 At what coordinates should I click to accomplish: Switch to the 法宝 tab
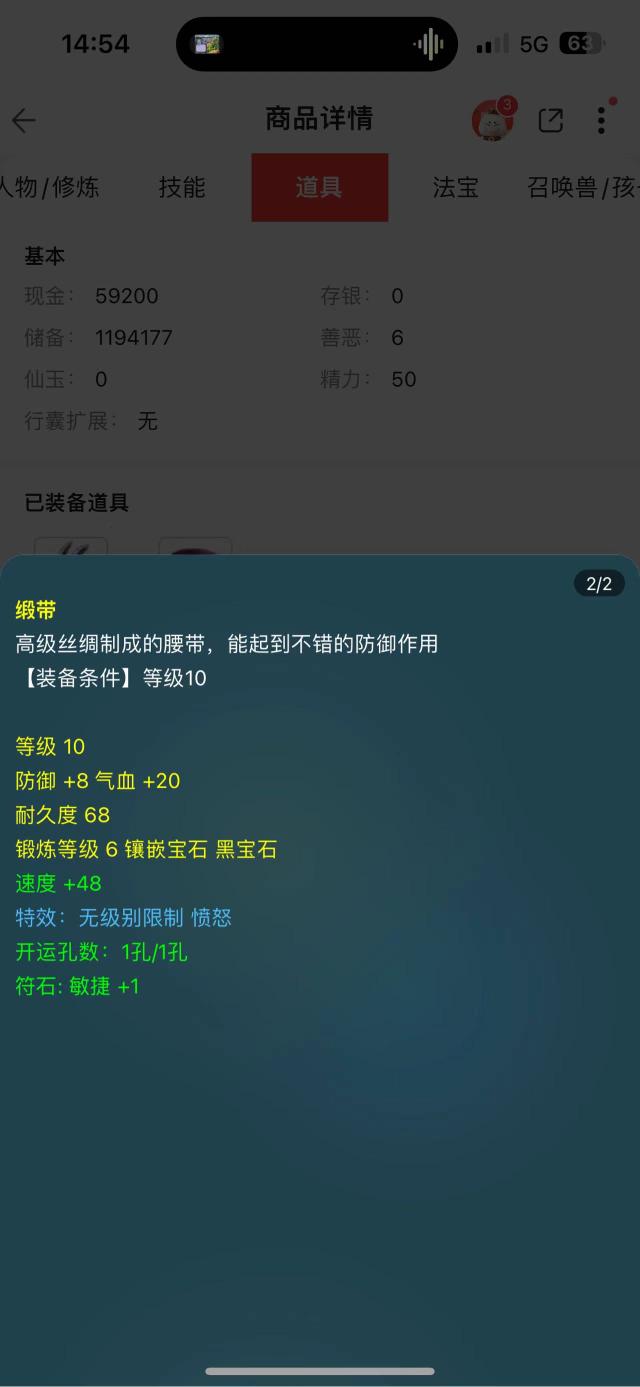[x=455, y=187]
